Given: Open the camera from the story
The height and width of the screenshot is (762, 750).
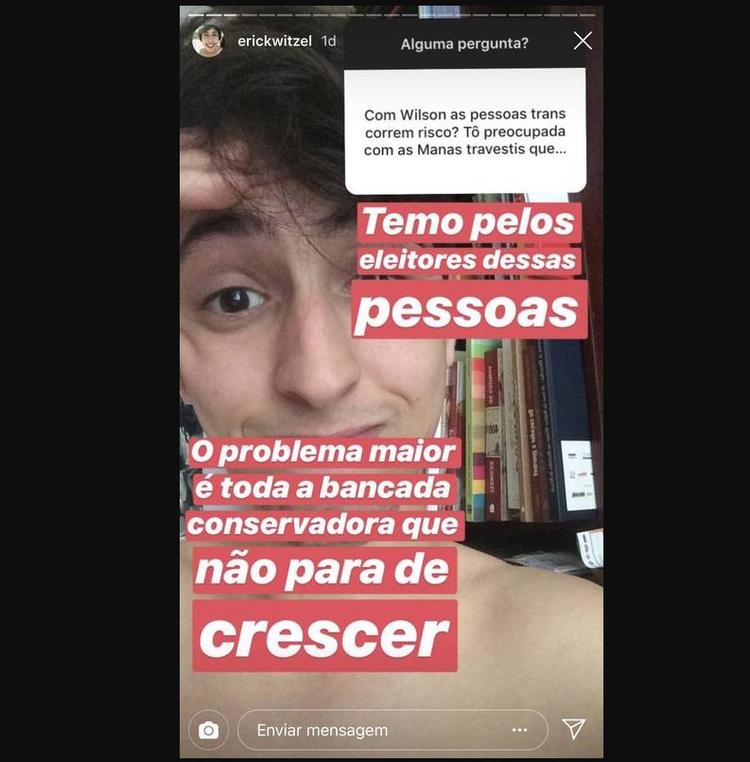Looking at the screenshot, I should coord(208,730).
